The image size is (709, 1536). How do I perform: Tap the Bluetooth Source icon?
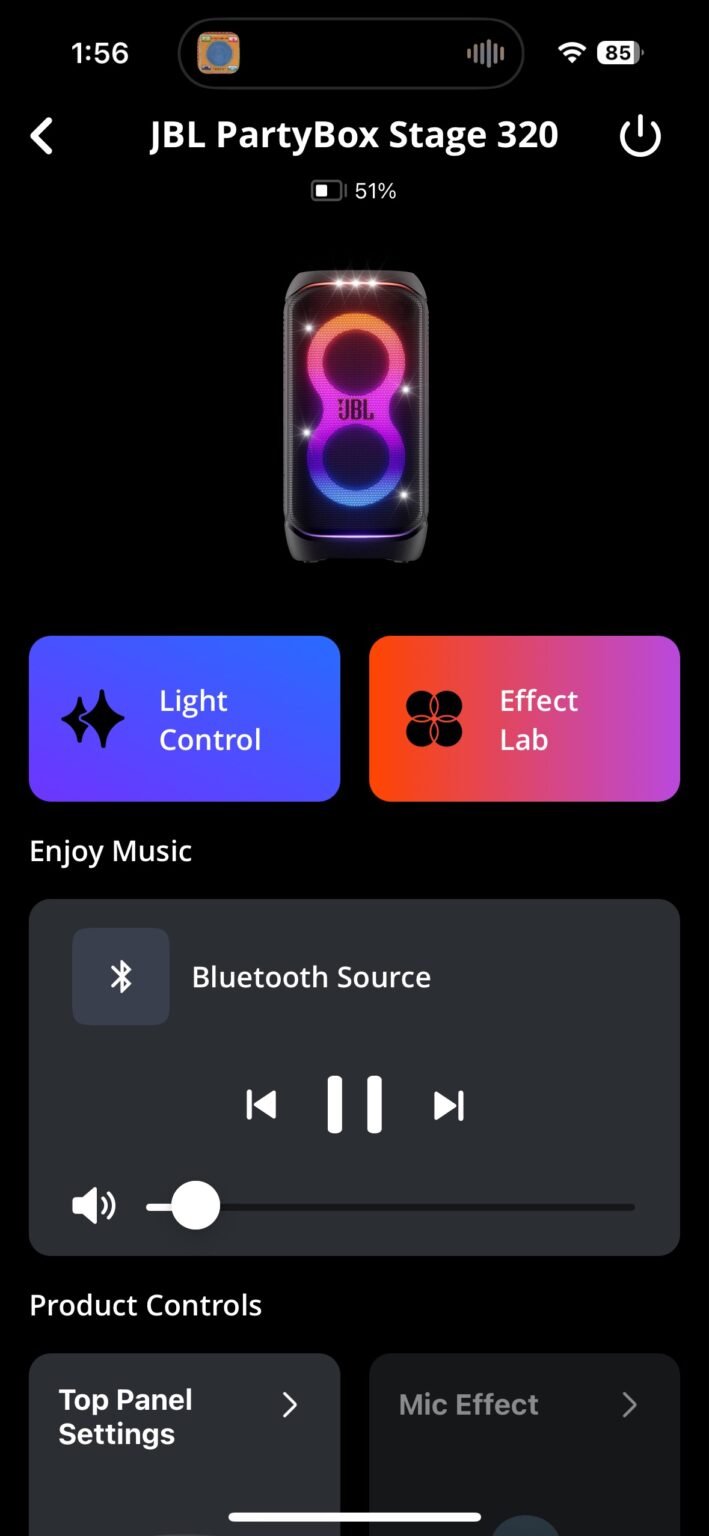click(121, 977)
